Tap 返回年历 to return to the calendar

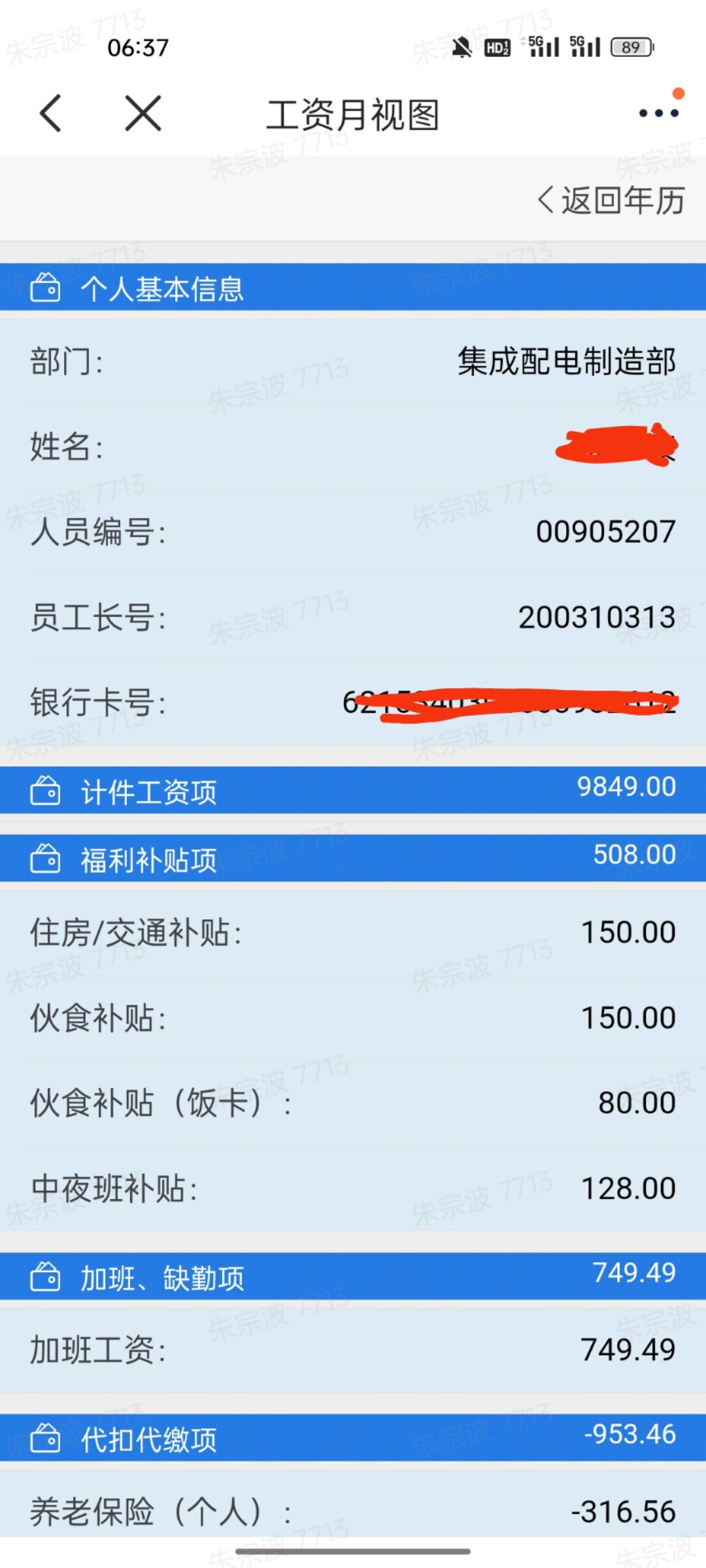tap(612, 200)
